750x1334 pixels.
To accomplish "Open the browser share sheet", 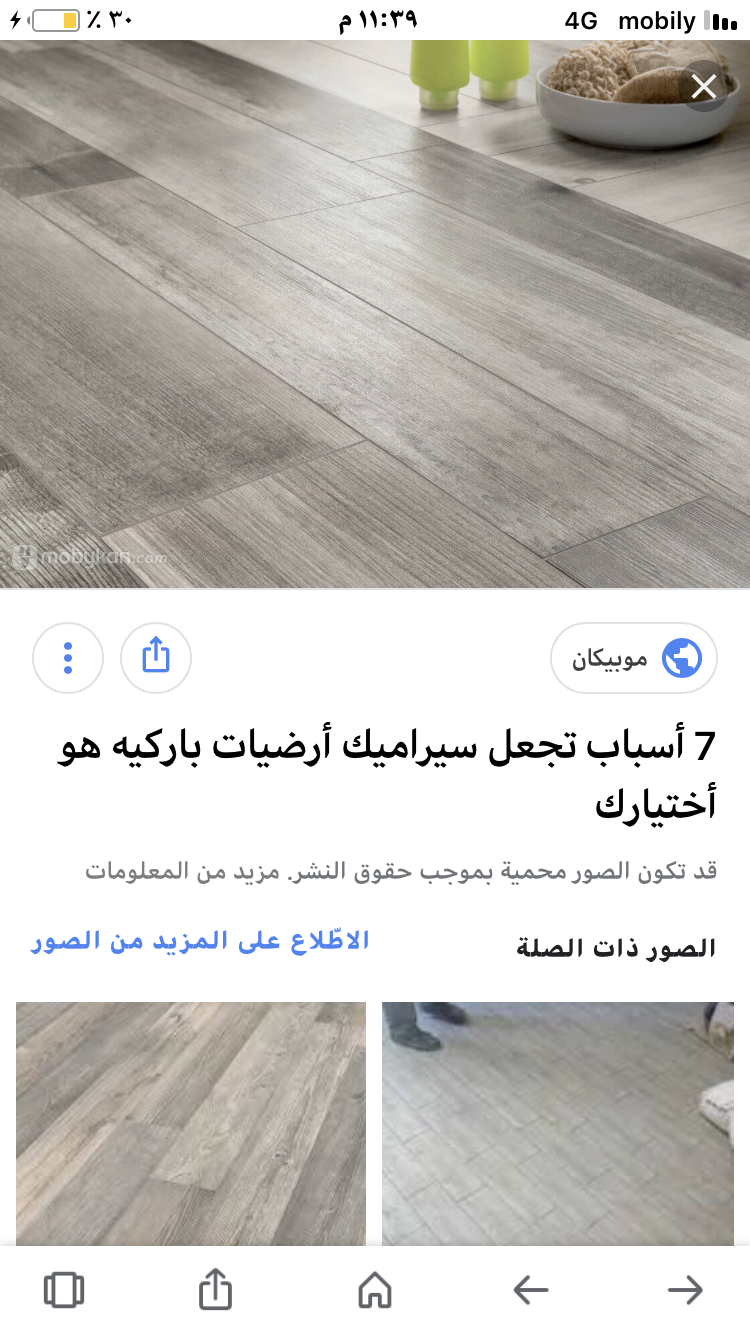I will coord(216,1290).
